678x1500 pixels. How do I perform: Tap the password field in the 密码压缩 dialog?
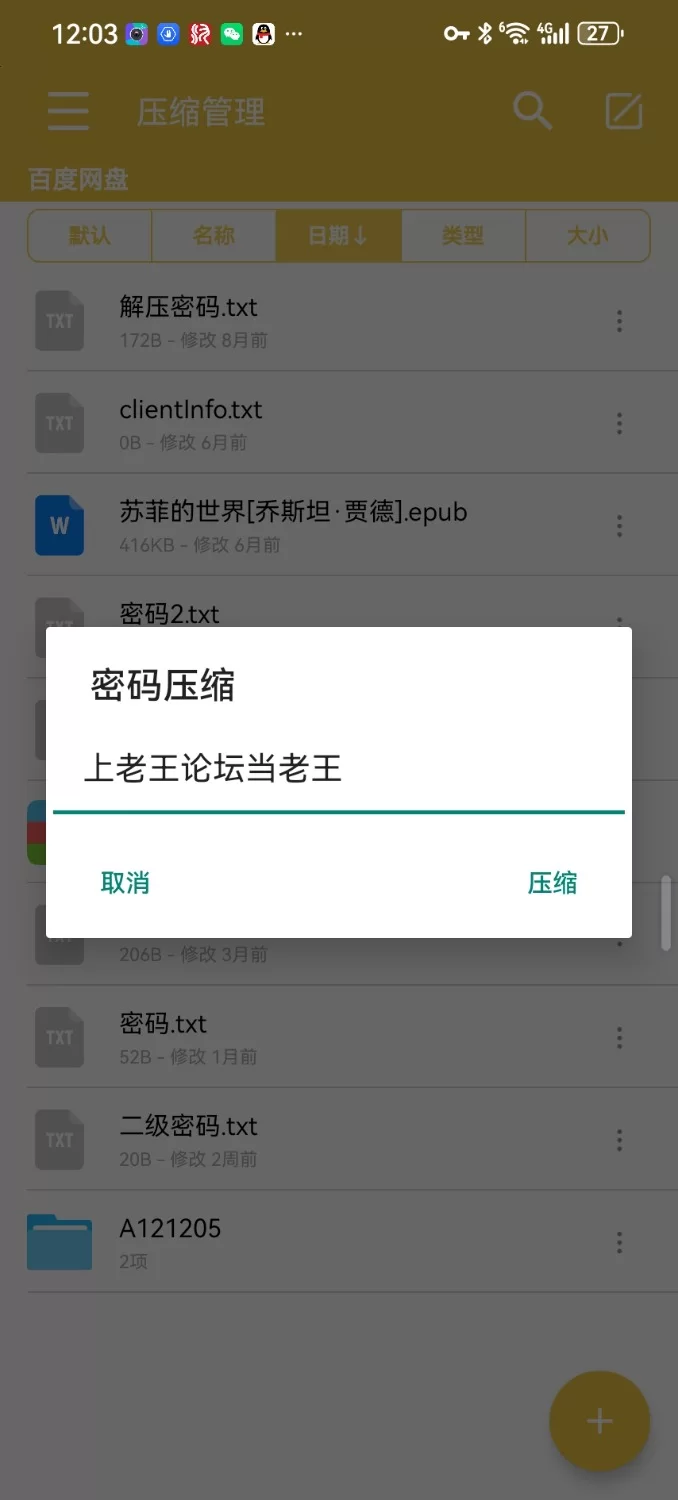pos(338,770)
